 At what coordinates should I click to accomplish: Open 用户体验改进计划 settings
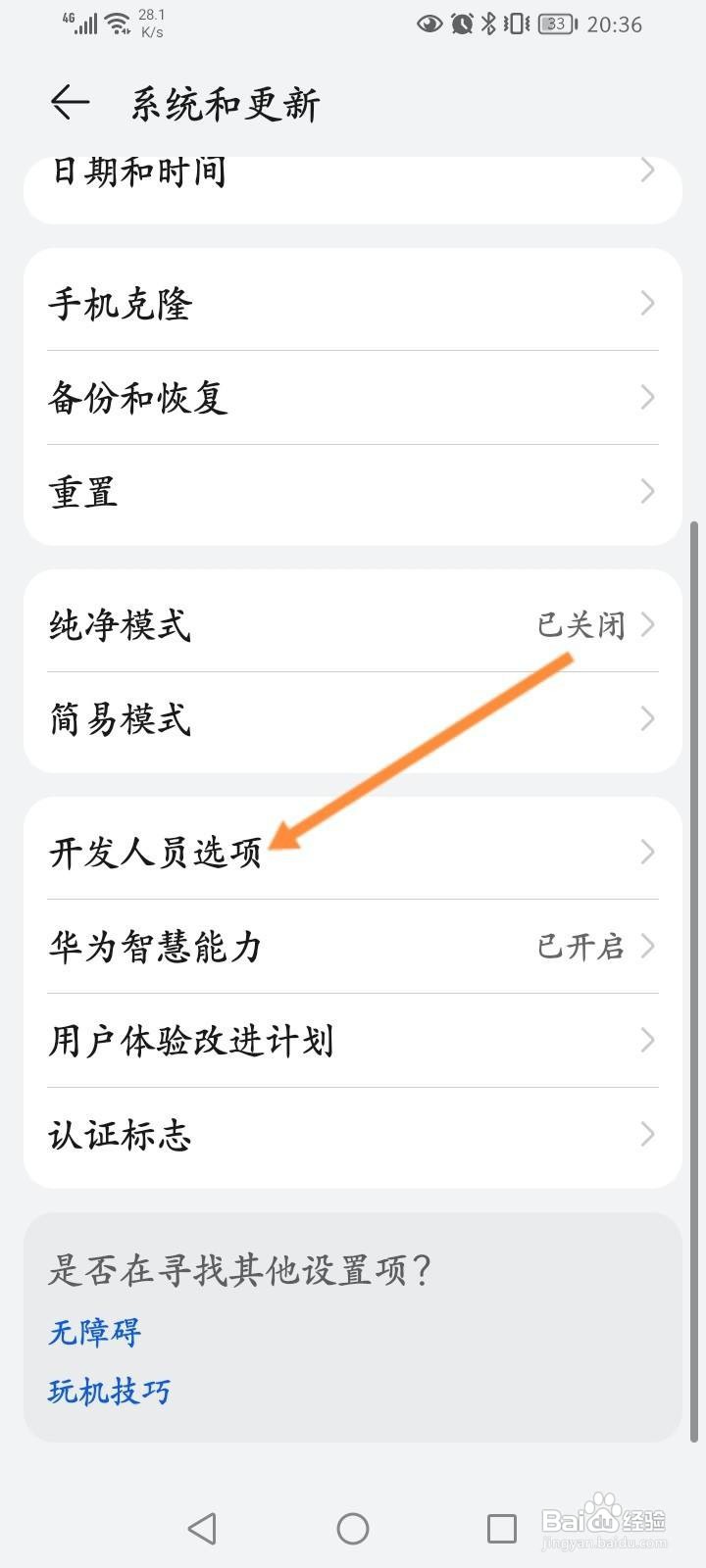pyautogui.click(x=353, y=1041)
